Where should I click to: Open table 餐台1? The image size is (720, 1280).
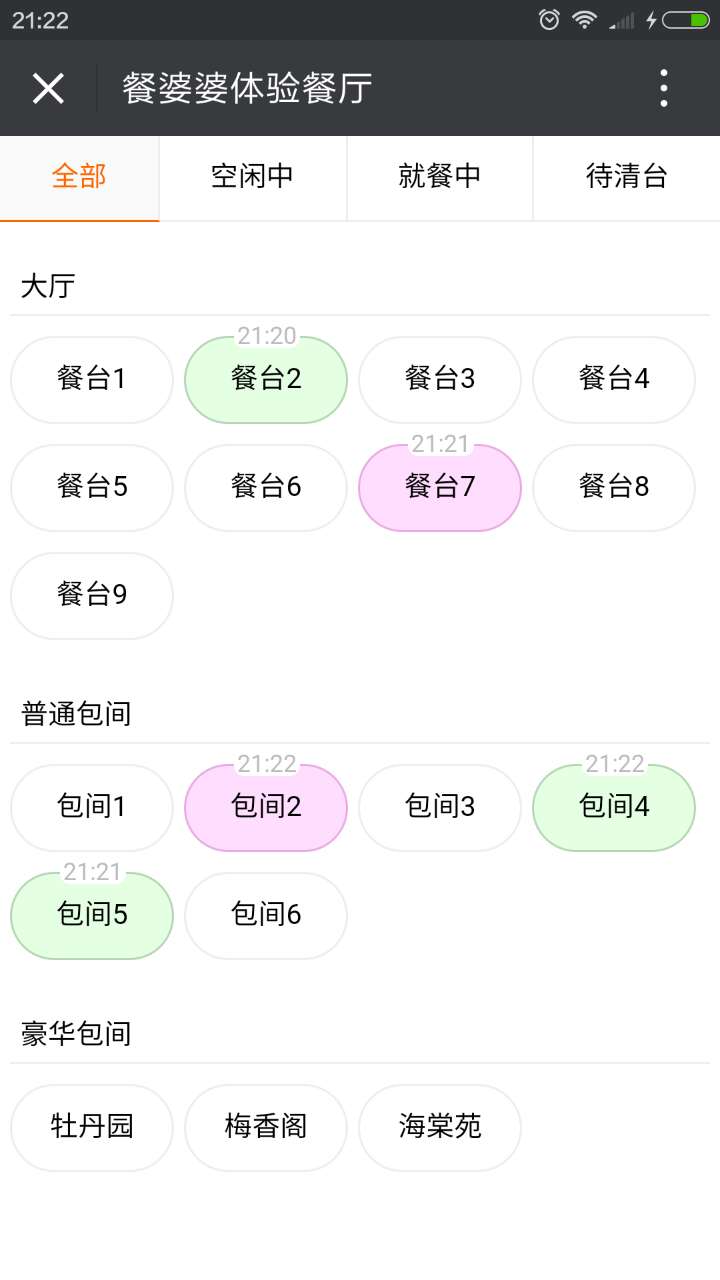pyautogui.click(x=92, y=380)
